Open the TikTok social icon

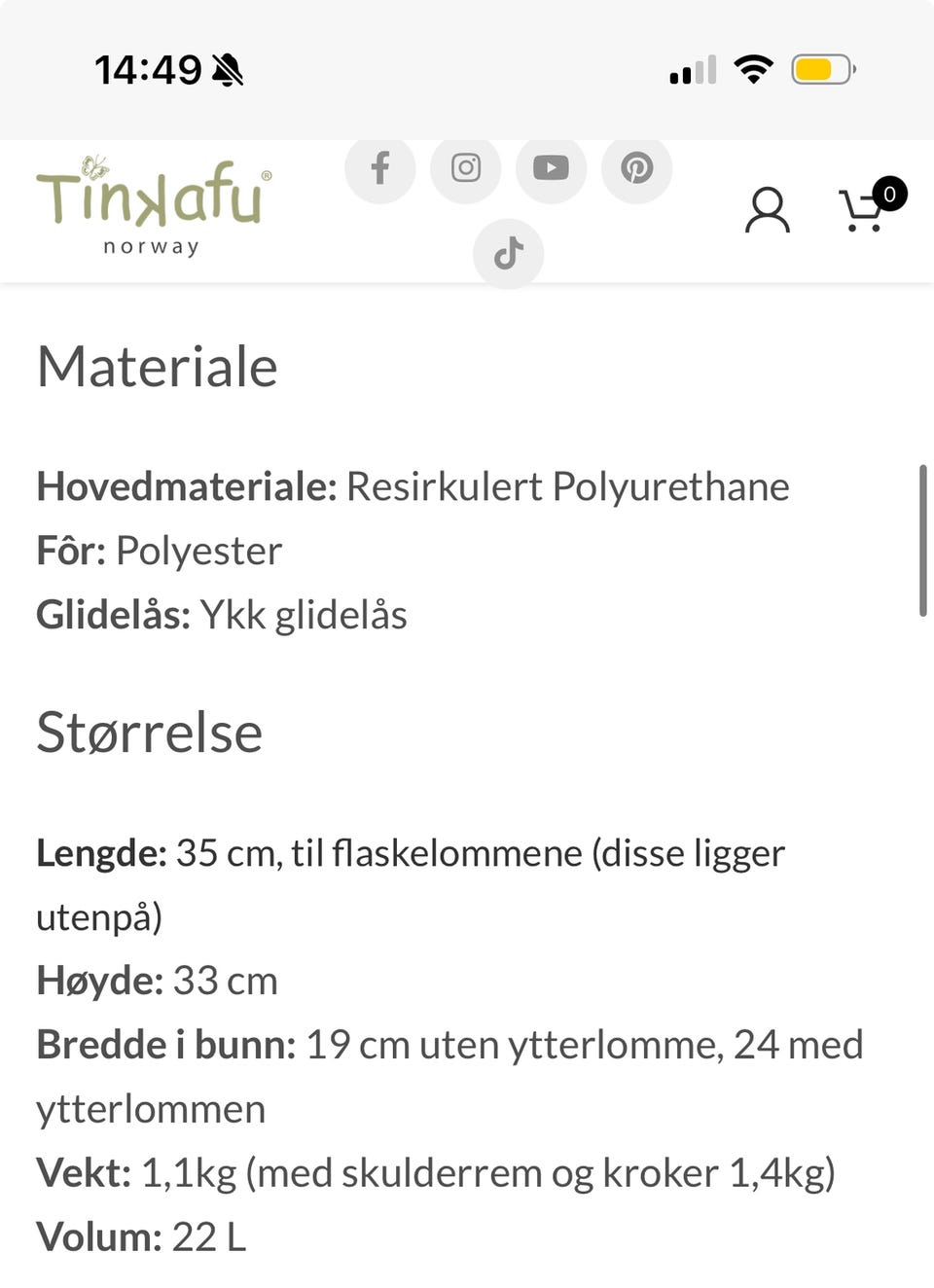(508, 254)
